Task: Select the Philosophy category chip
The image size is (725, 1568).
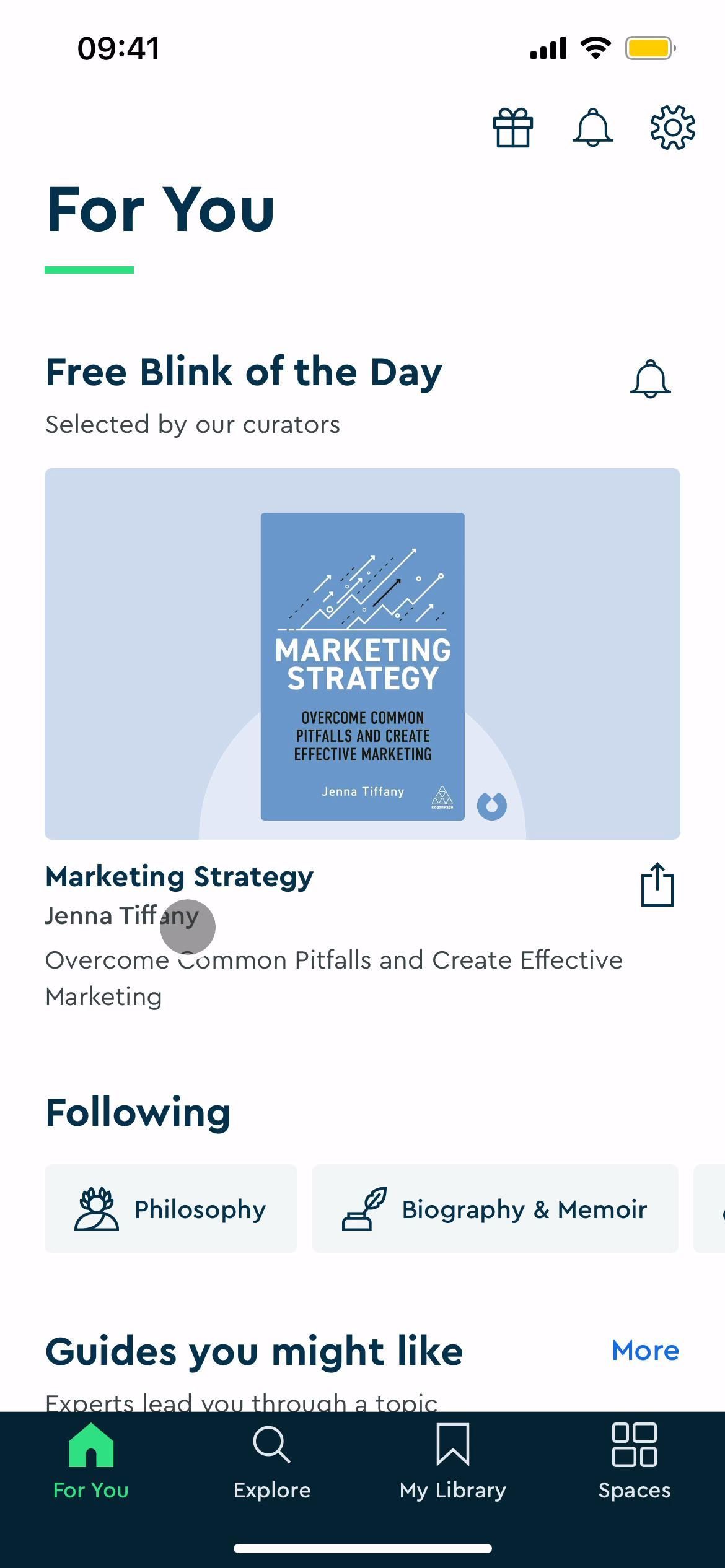Action: tap(171, 1209)
